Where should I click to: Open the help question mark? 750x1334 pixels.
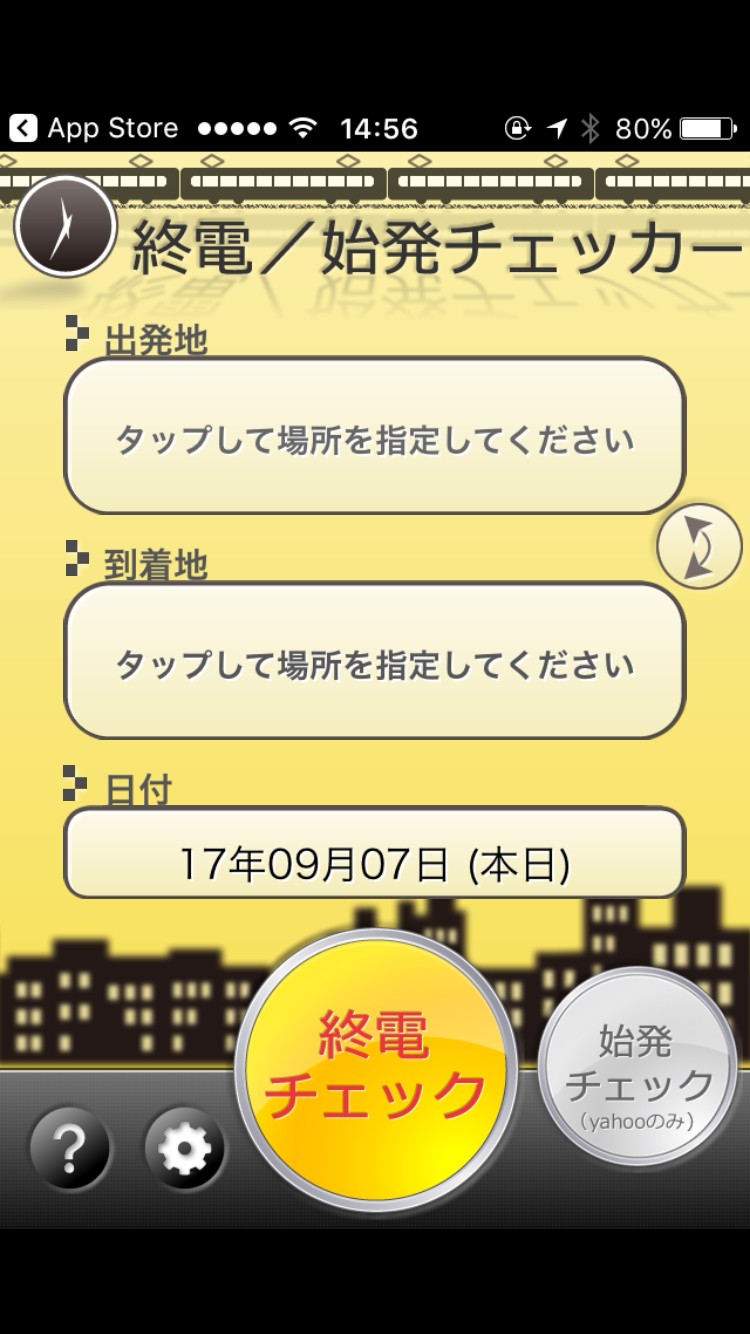[69, 1150]
